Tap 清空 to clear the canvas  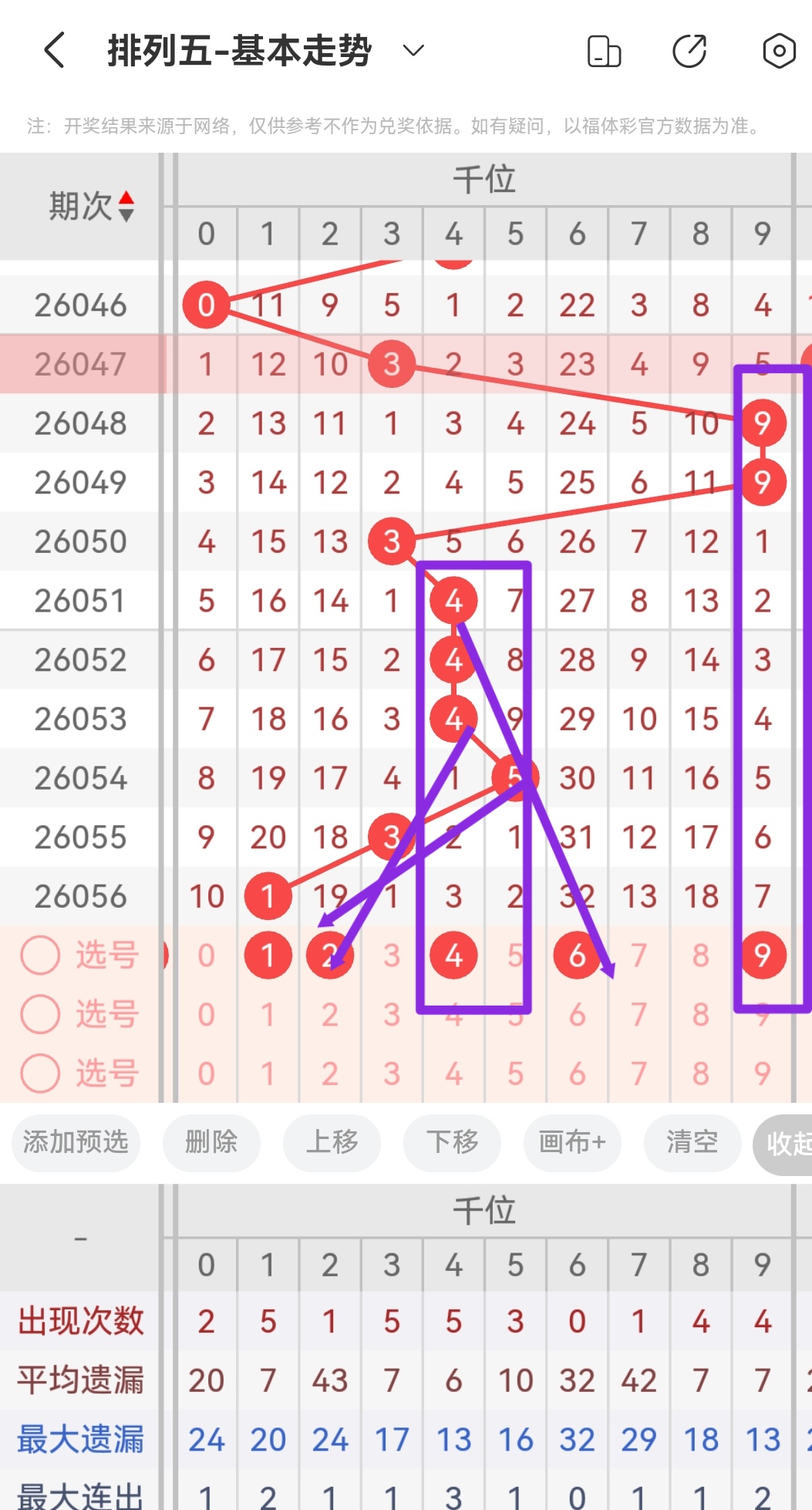point(692,1144)
